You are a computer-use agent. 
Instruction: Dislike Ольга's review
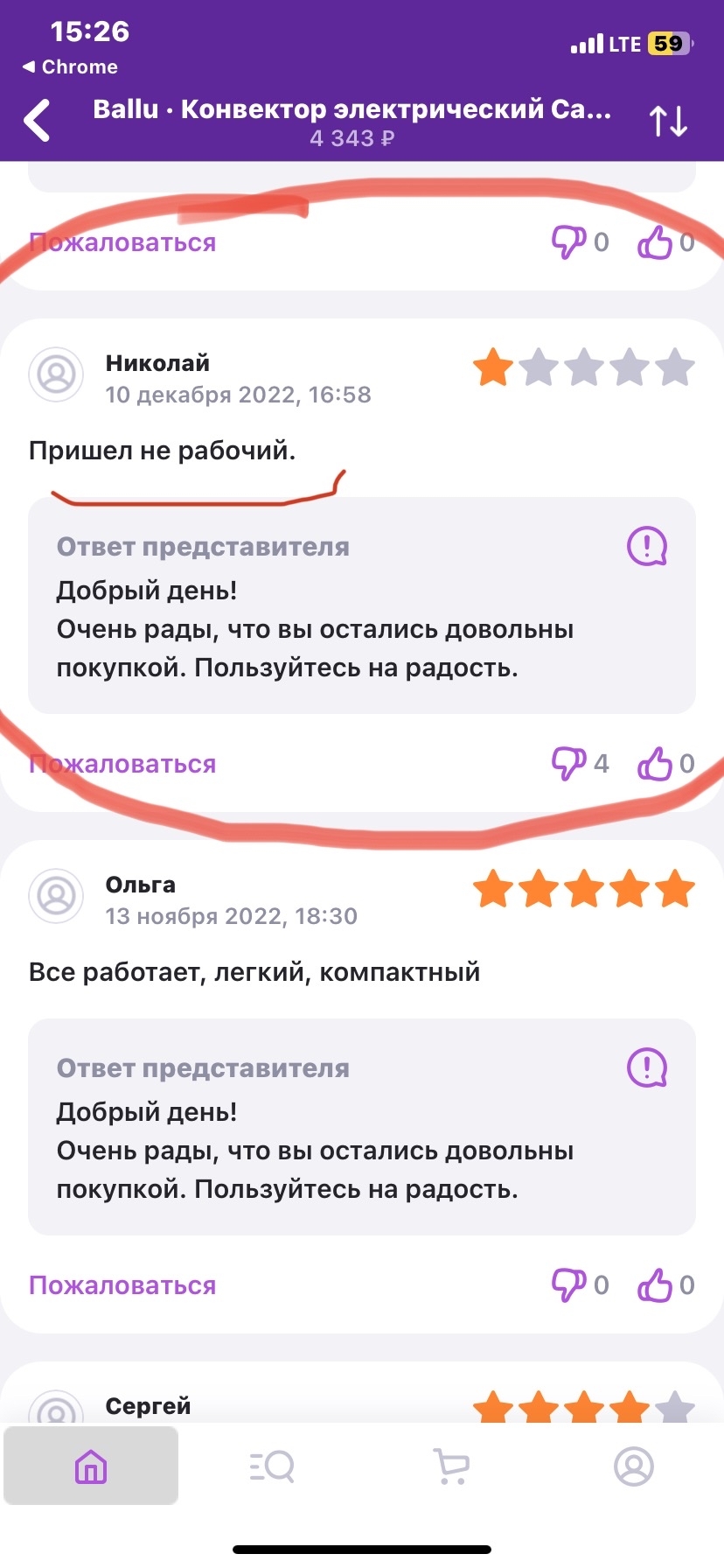pos(568,1284)
